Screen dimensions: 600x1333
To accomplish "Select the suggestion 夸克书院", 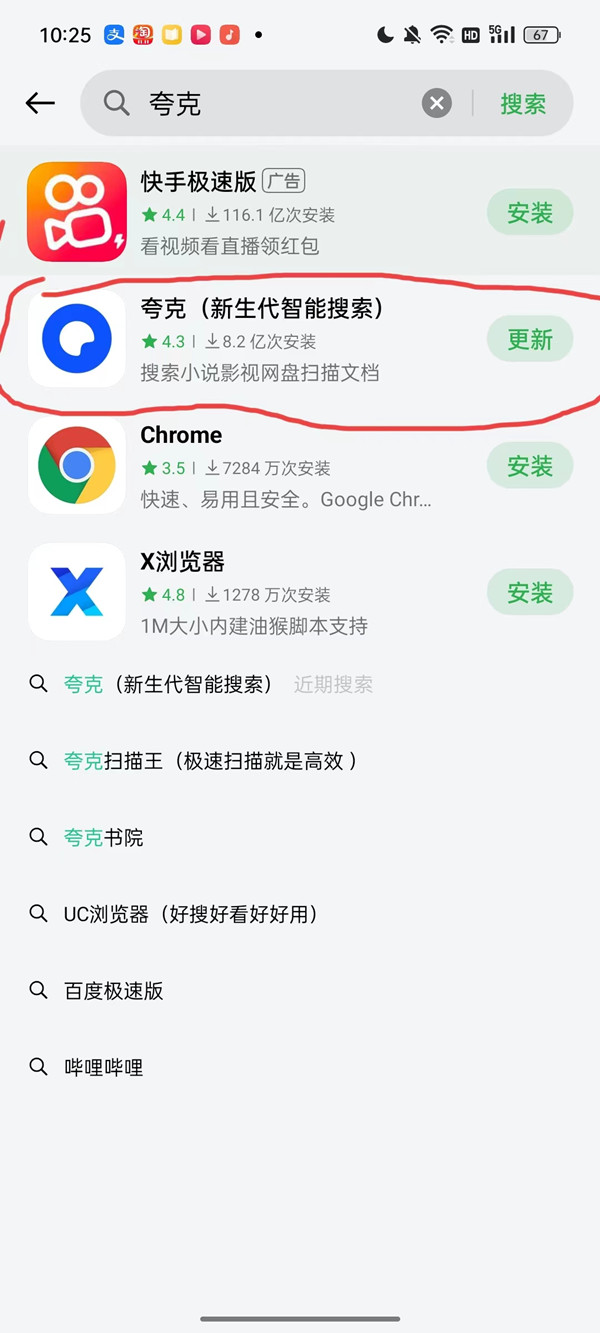I will click(x=104, y=838).
